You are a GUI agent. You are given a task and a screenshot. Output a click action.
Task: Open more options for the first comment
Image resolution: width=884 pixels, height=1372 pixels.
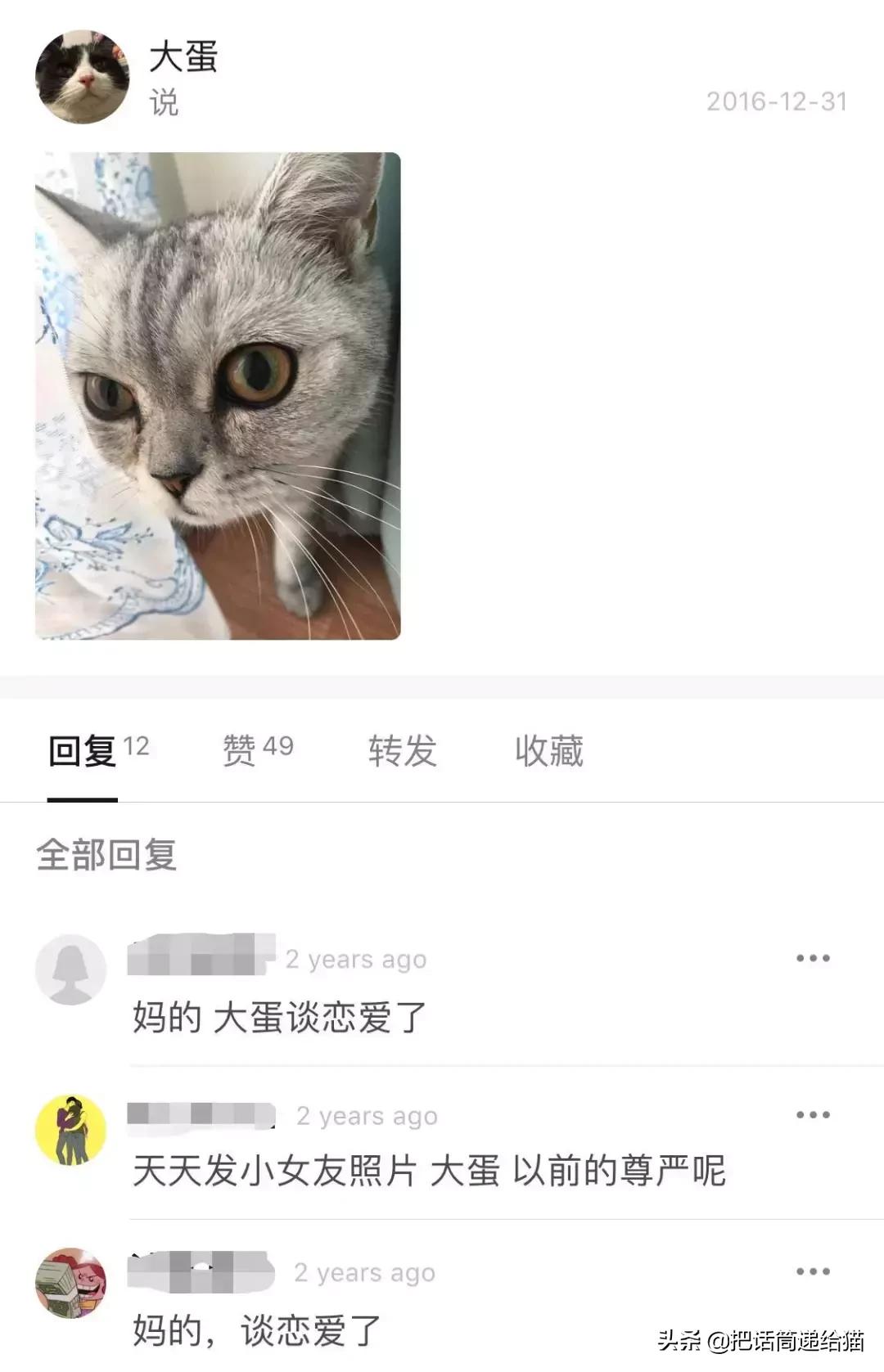click(x=813, y=956)
